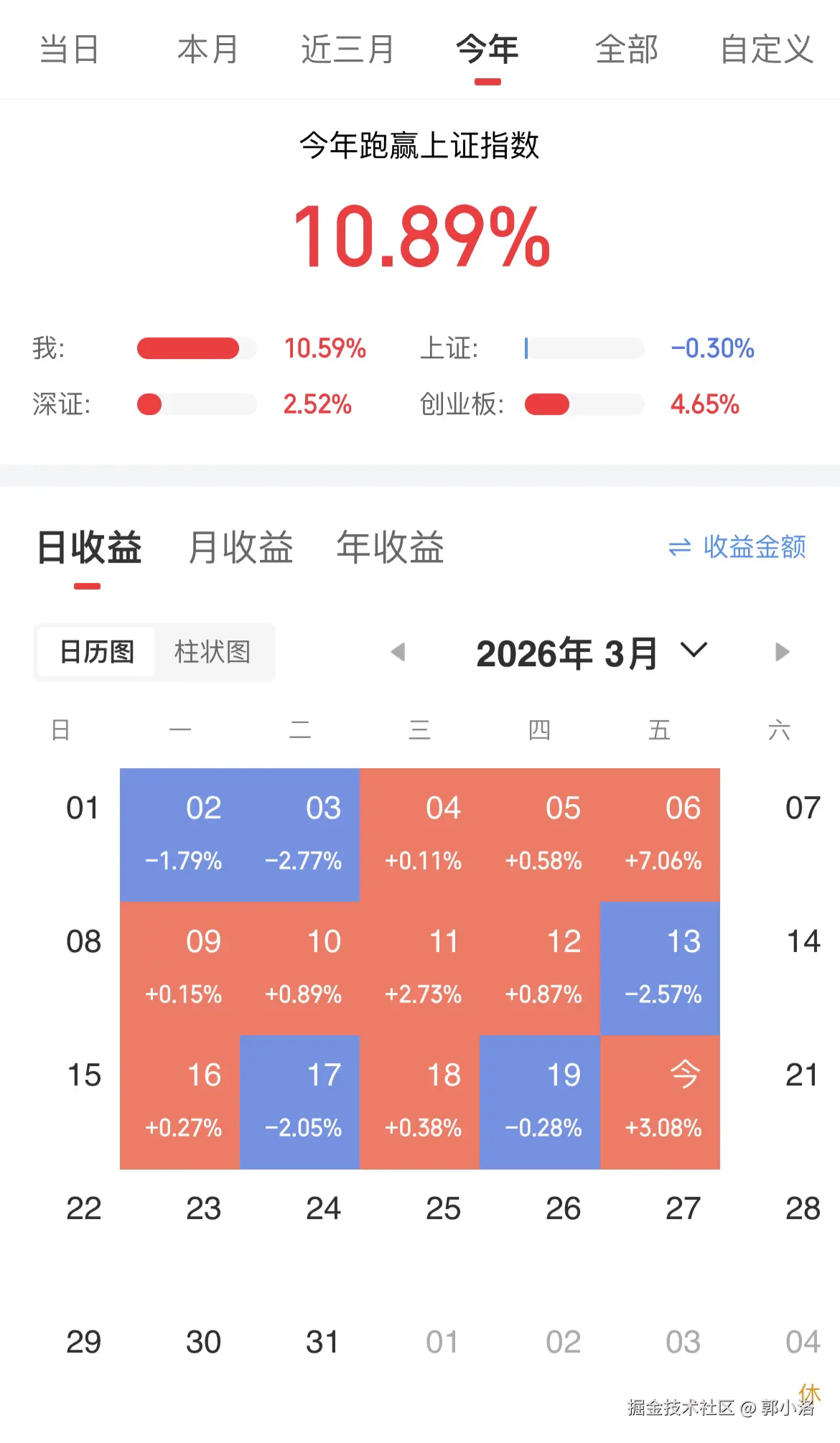
Task: Click the March 13 cell showing -2.57%
Action: 683,966
